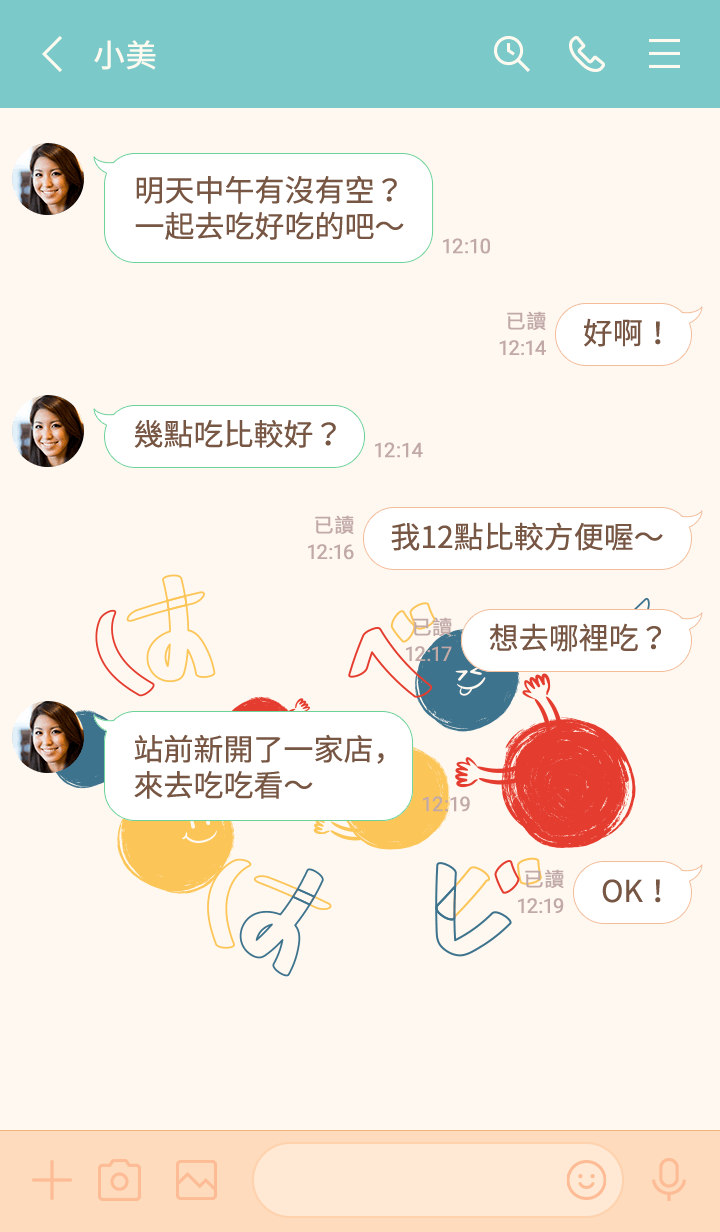Open chat search with the magnifier icon
The width and height of the screenshot is (720, 1232).
[512, 54]
